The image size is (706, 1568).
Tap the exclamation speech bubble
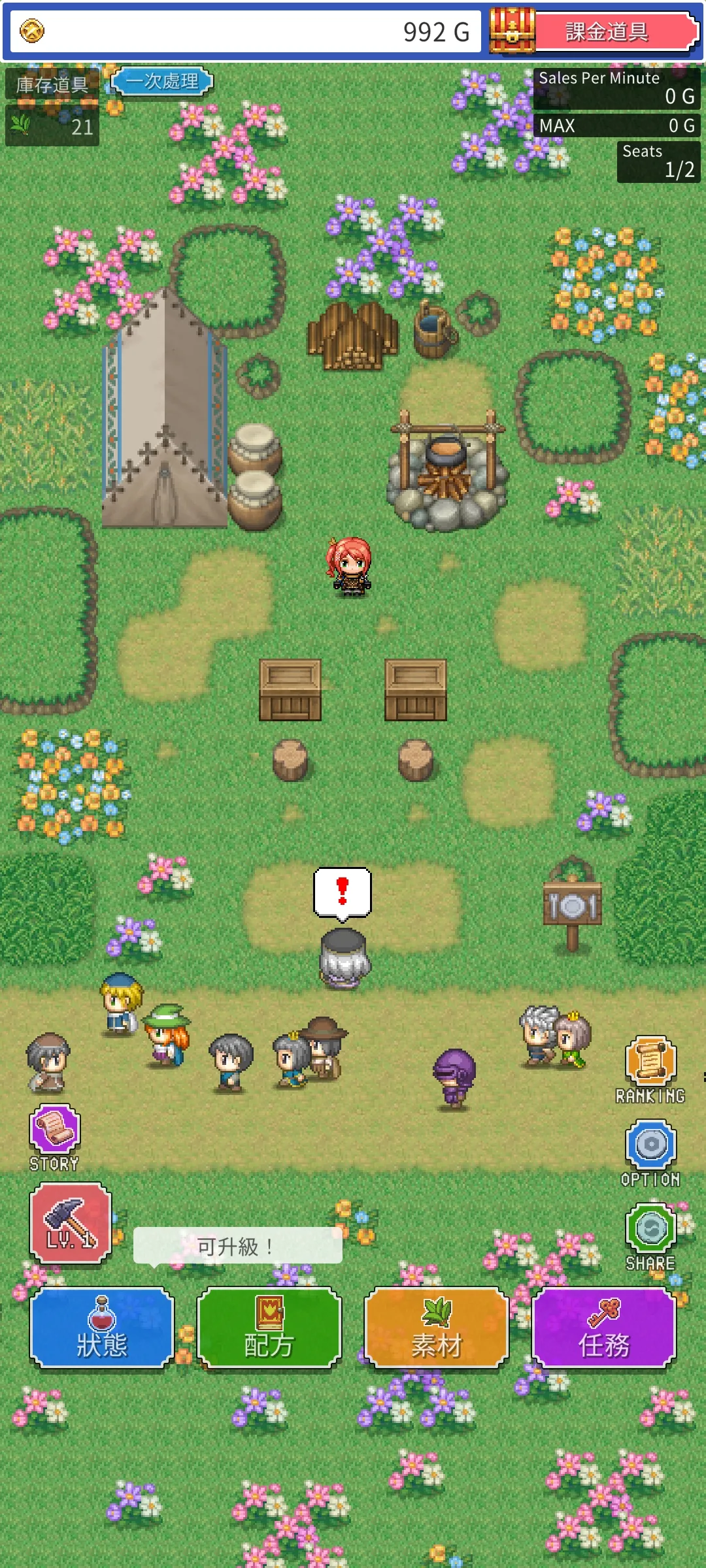pyautogui.click(x=343, y=892)
